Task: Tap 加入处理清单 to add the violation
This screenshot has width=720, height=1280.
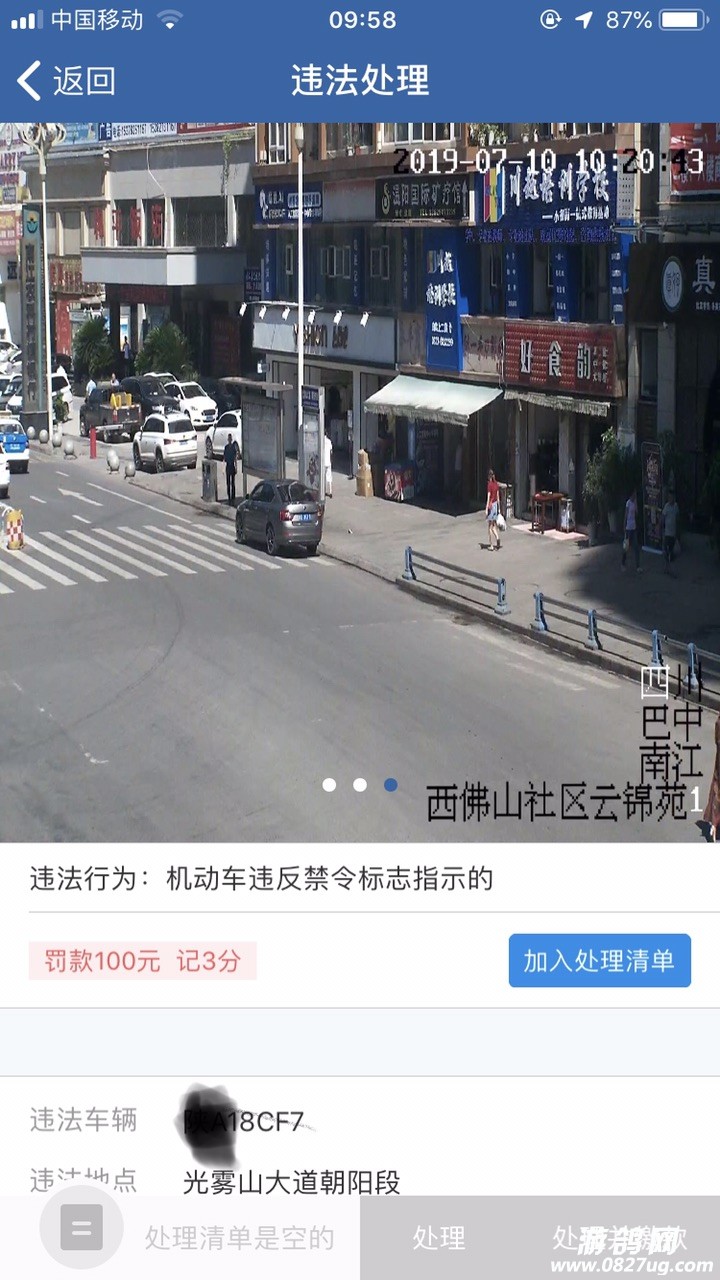Action: [x=599, y=961]
